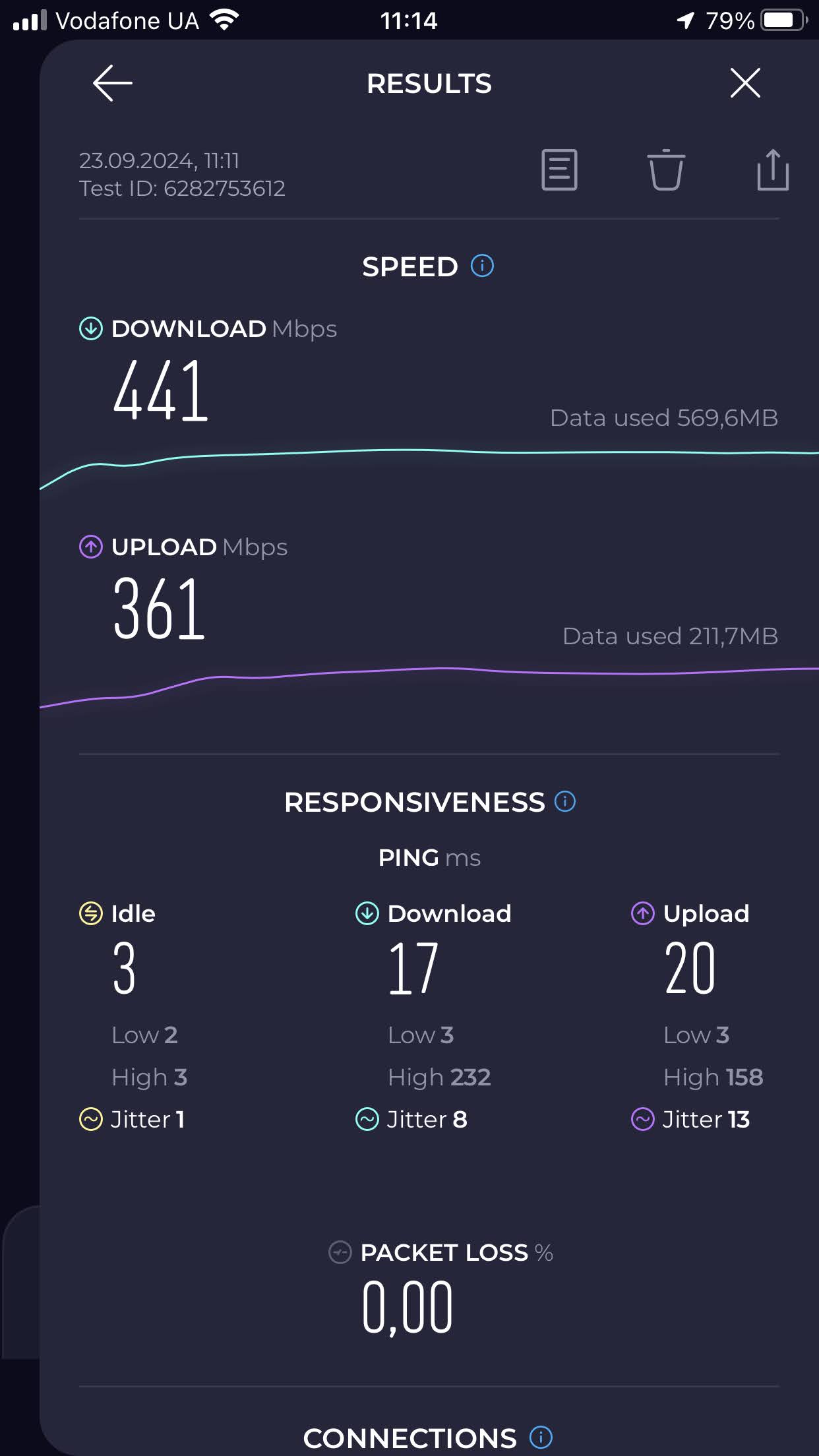
Task: Close the results screen
Action: coord(745,83)
